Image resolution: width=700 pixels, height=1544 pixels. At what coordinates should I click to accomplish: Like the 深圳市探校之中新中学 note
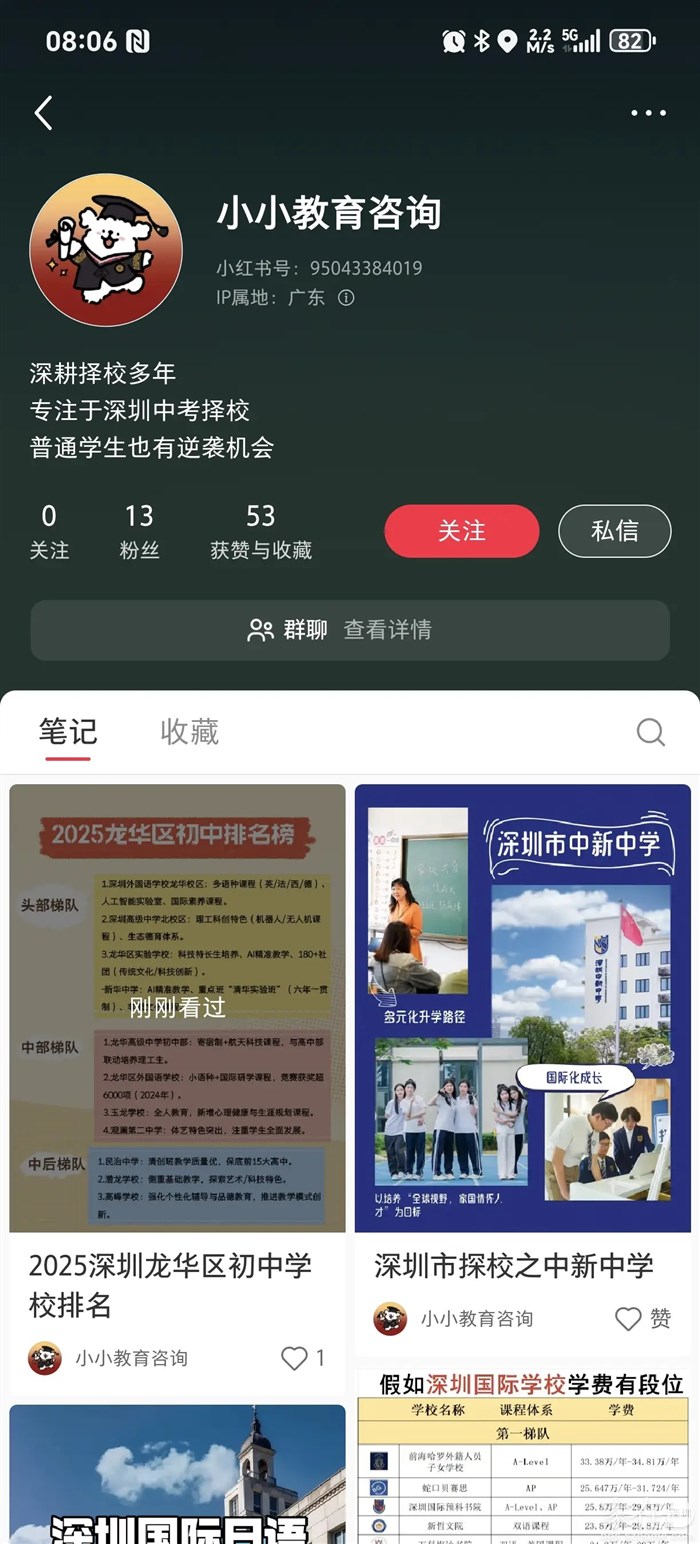[629, 1319]
